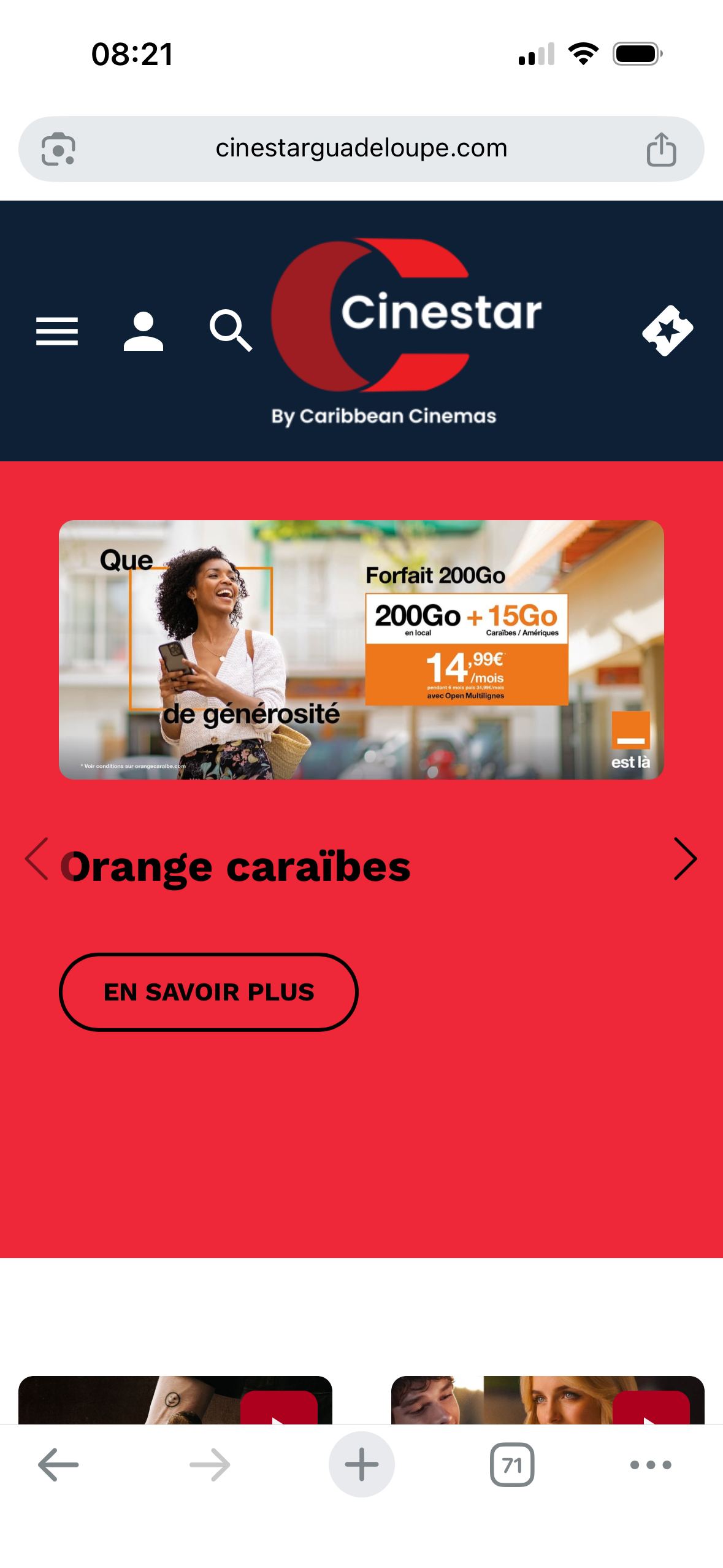The image size is (723, 1568).
Task: Open a new browser tab
Action: [x=361, y=1464]
